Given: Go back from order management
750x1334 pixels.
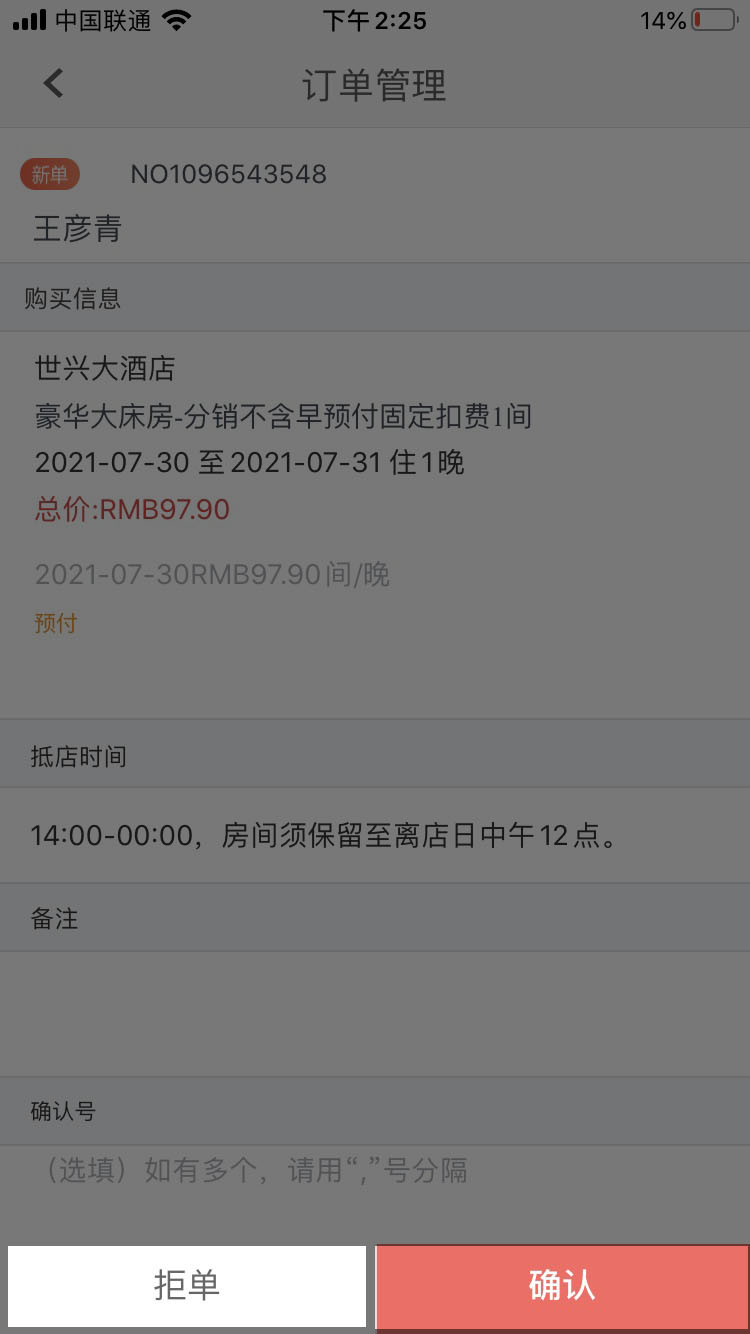Looking at the screenshot, I should [x=54, y=84].
